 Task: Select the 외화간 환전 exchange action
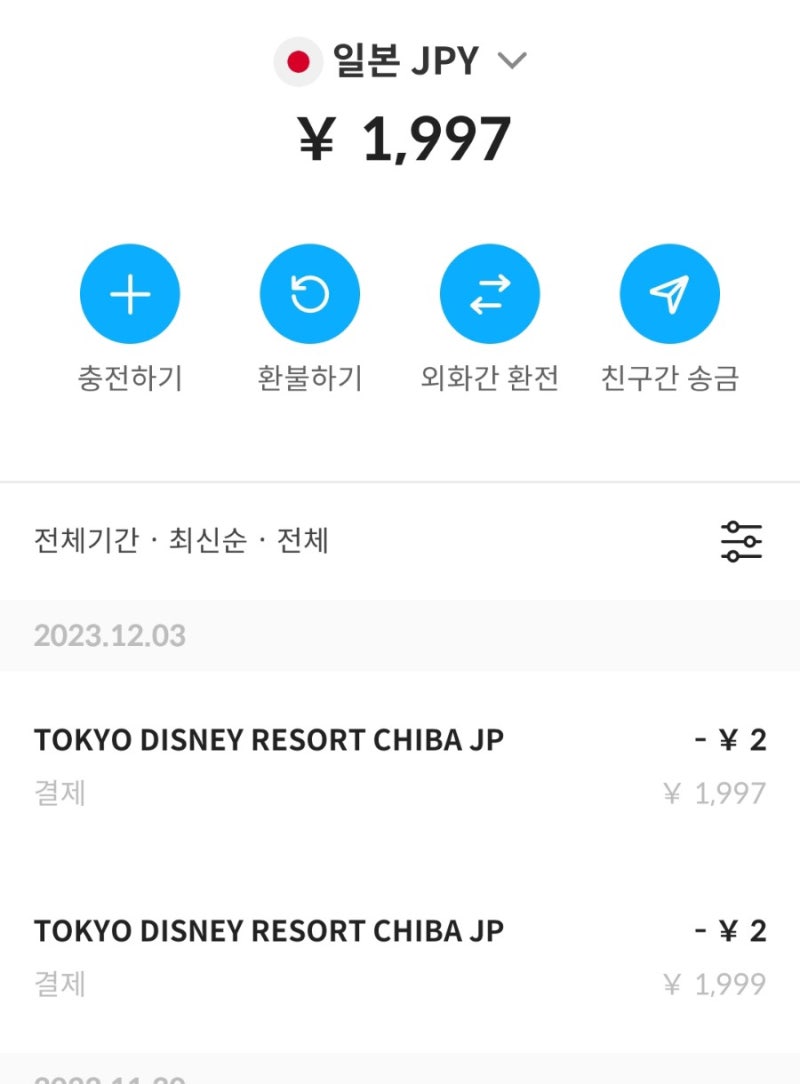coord(490,320)
